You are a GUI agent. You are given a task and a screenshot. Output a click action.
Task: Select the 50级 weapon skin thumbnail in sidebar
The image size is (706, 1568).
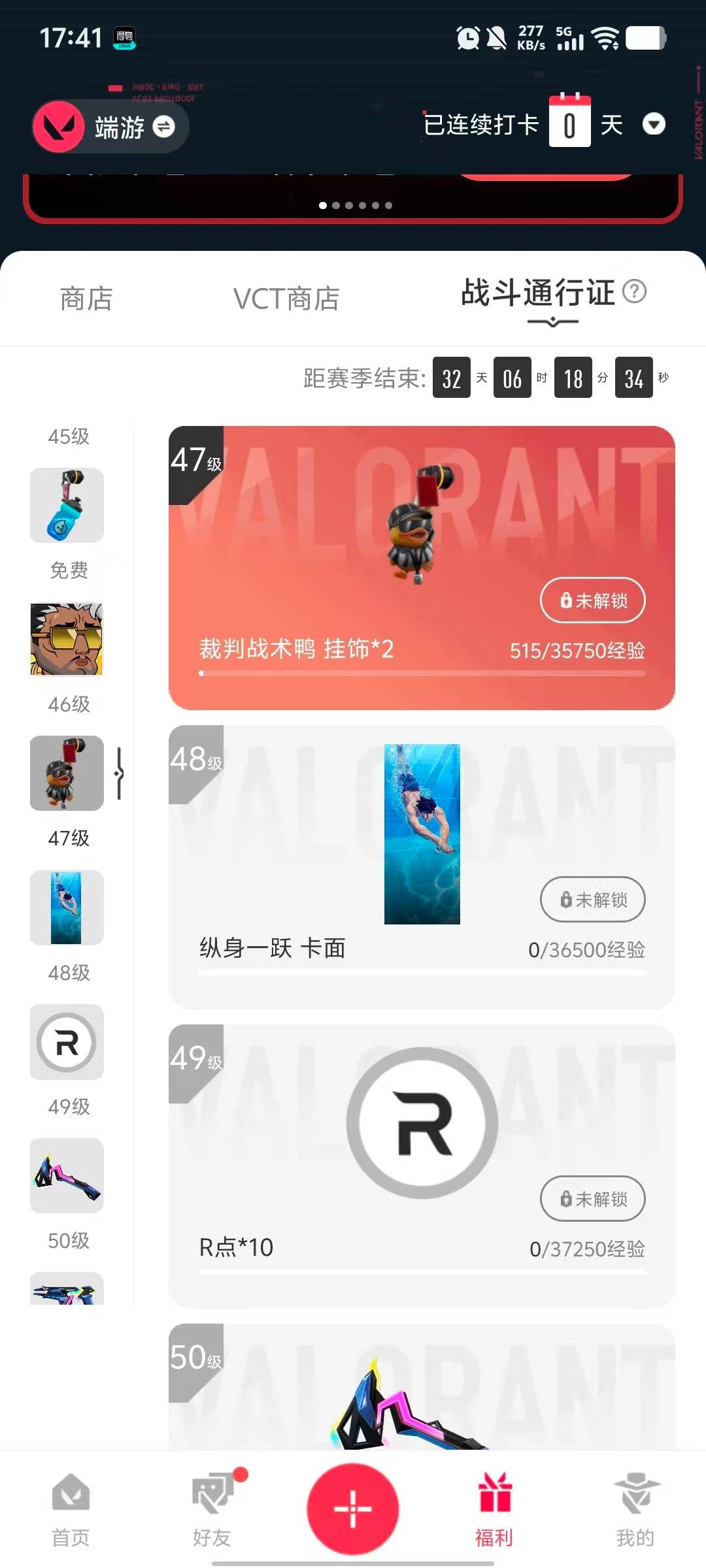click(66, 1176)
